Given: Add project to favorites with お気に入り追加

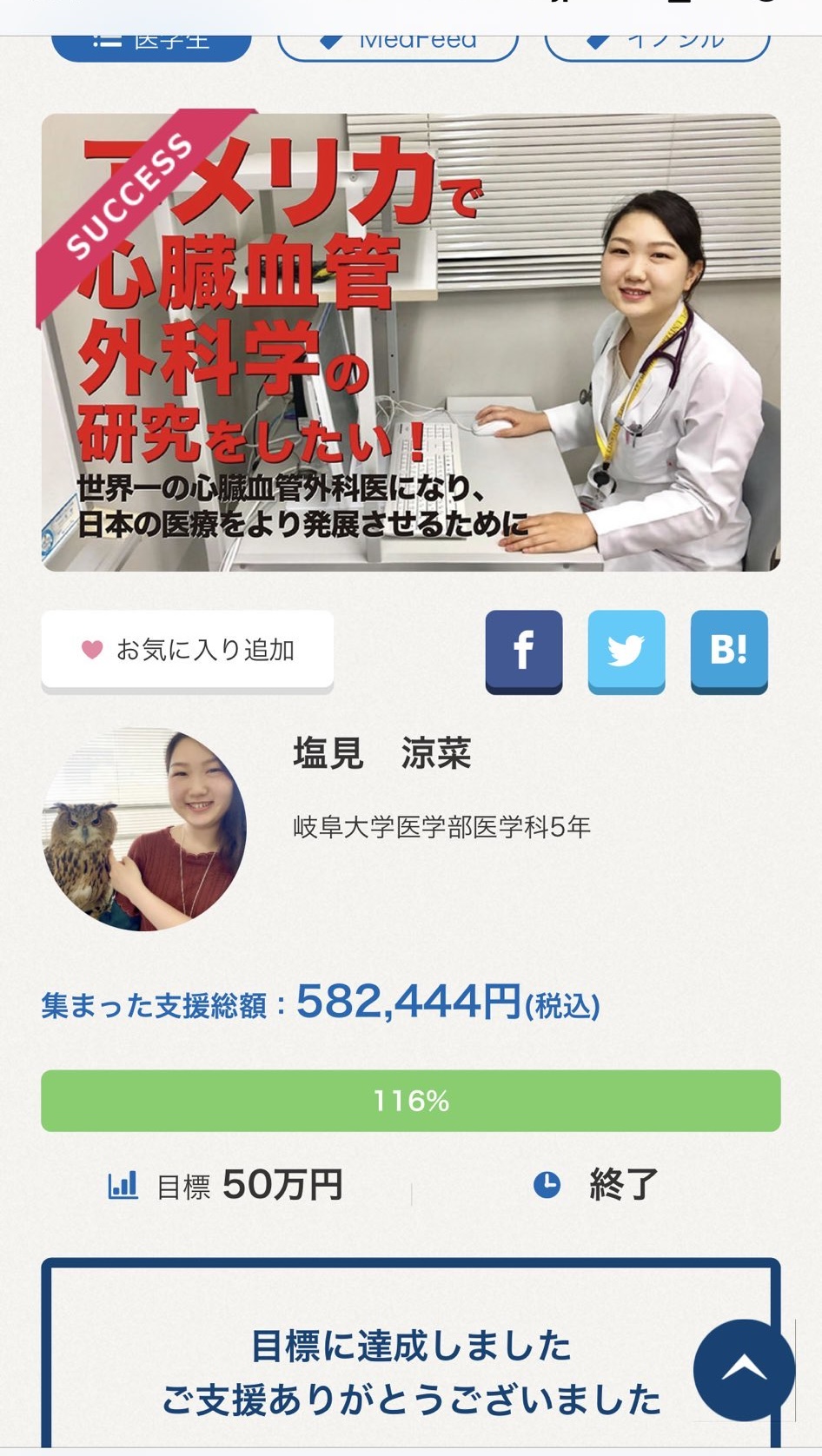Looking at the screenshot, I should pyautogui.click(x=188, y=650).
